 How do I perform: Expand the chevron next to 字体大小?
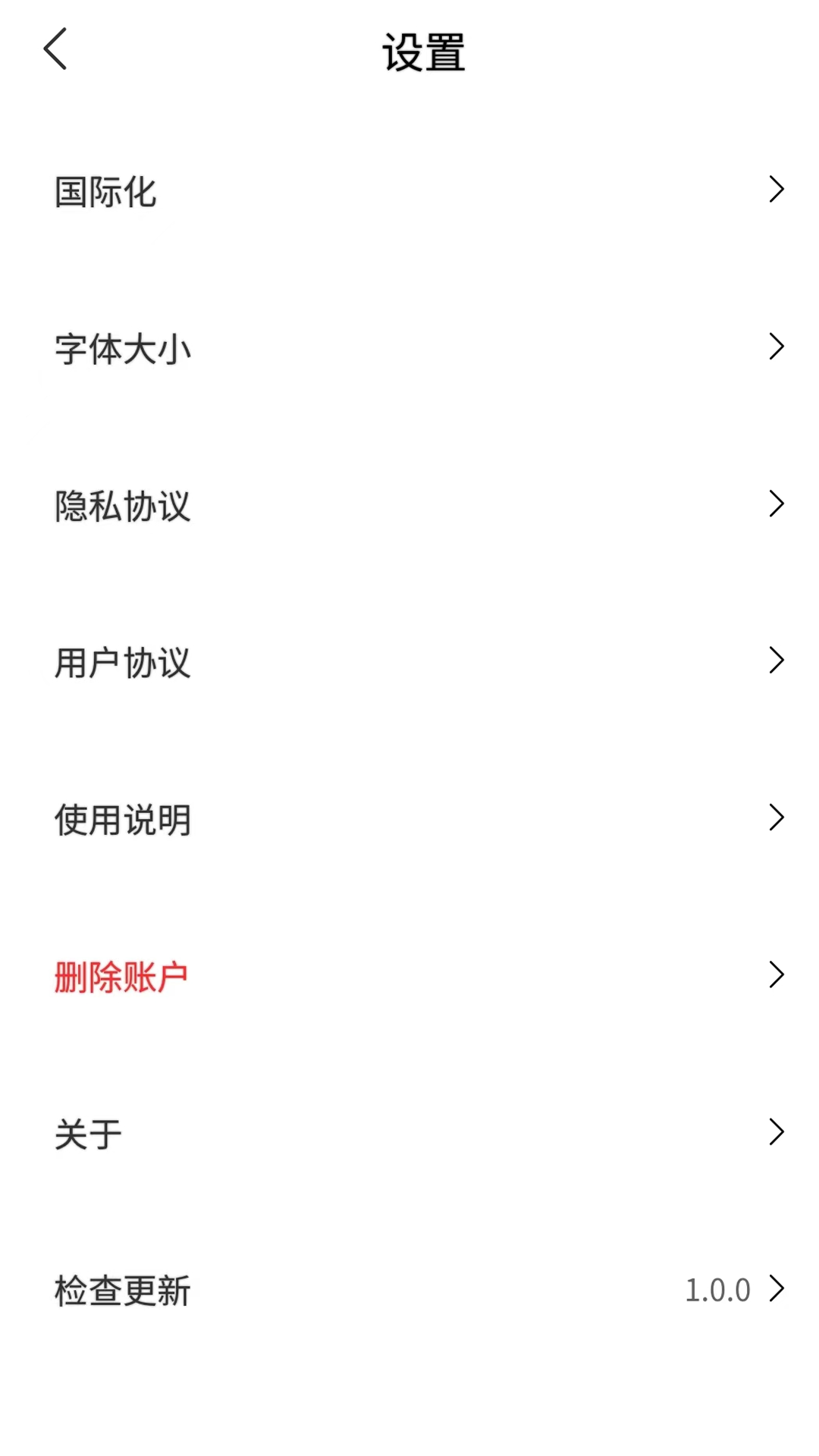tap(775, 347)
